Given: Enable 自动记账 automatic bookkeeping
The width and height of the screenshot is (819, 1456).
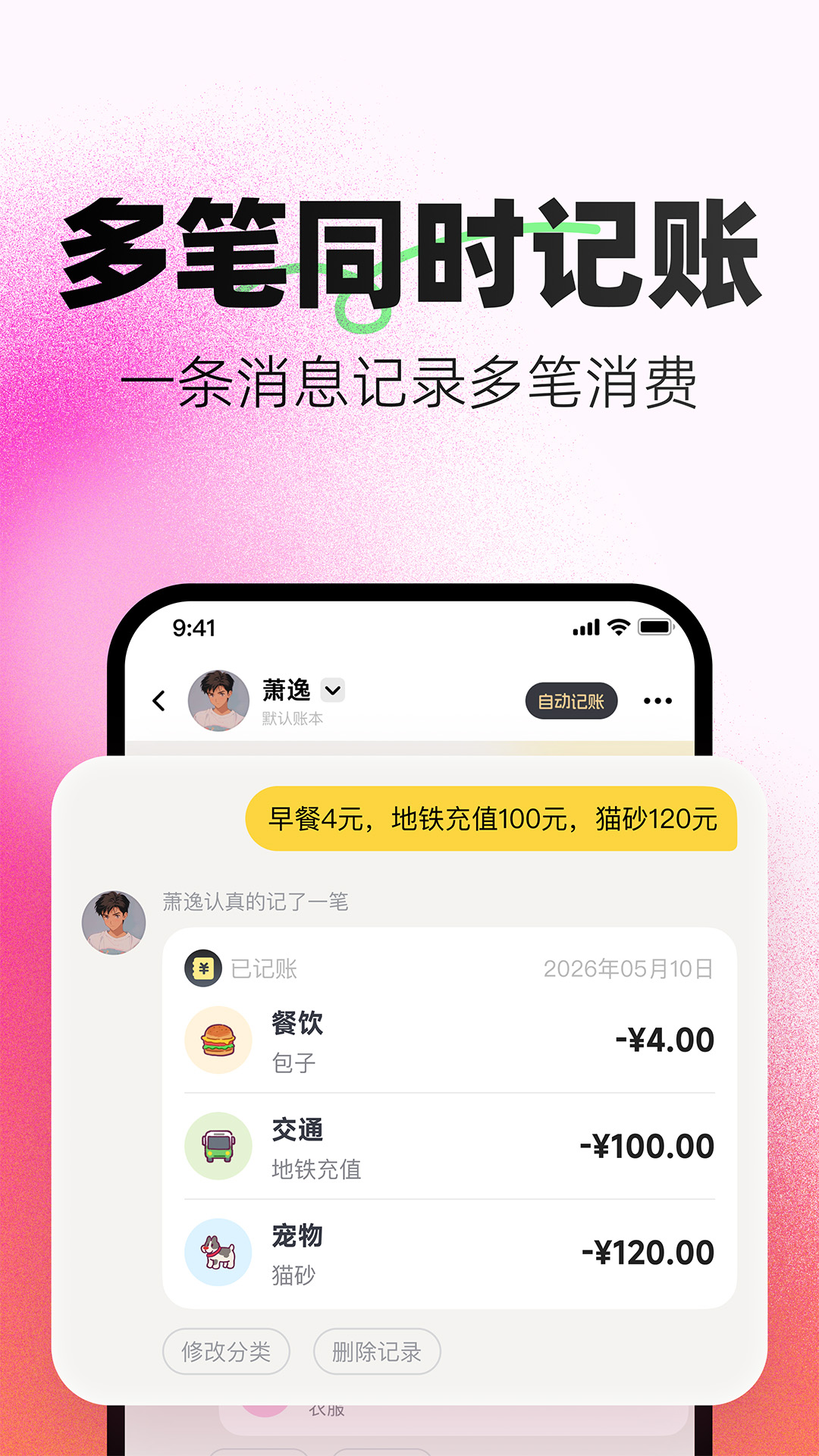Looking at the screenshot, I should pos(571,701).
